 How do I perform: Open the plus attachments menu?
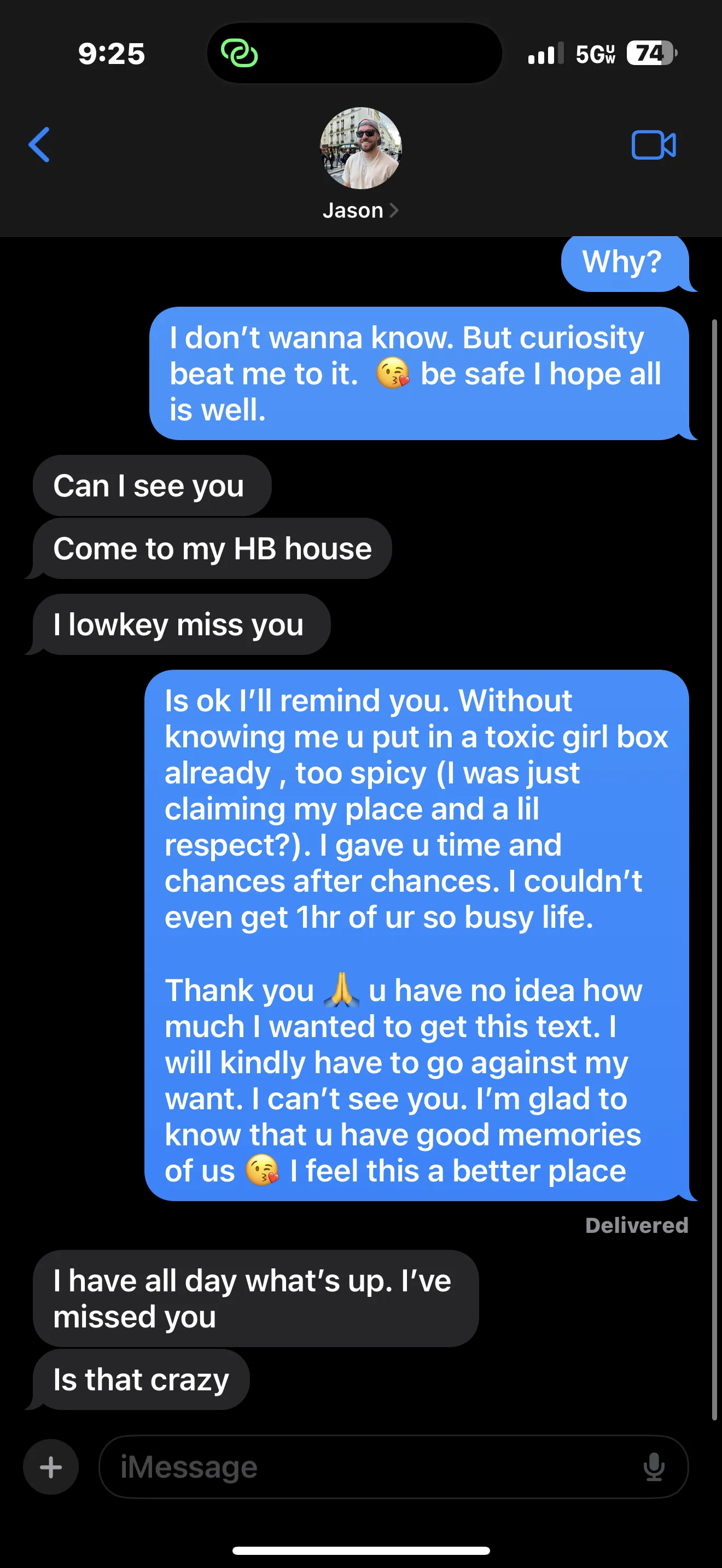[x=50, y=1467]
